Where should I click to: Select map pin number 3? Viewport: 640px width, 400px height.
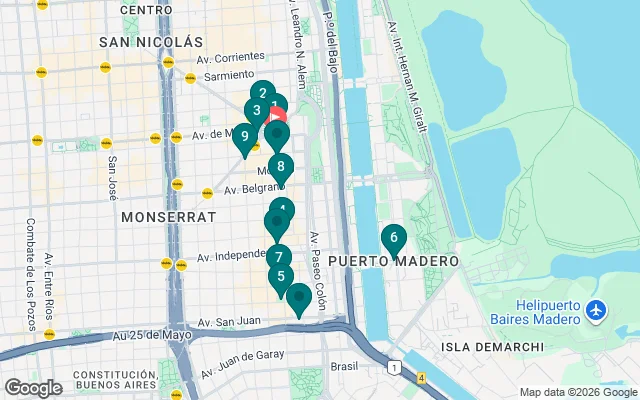(256, 111)
